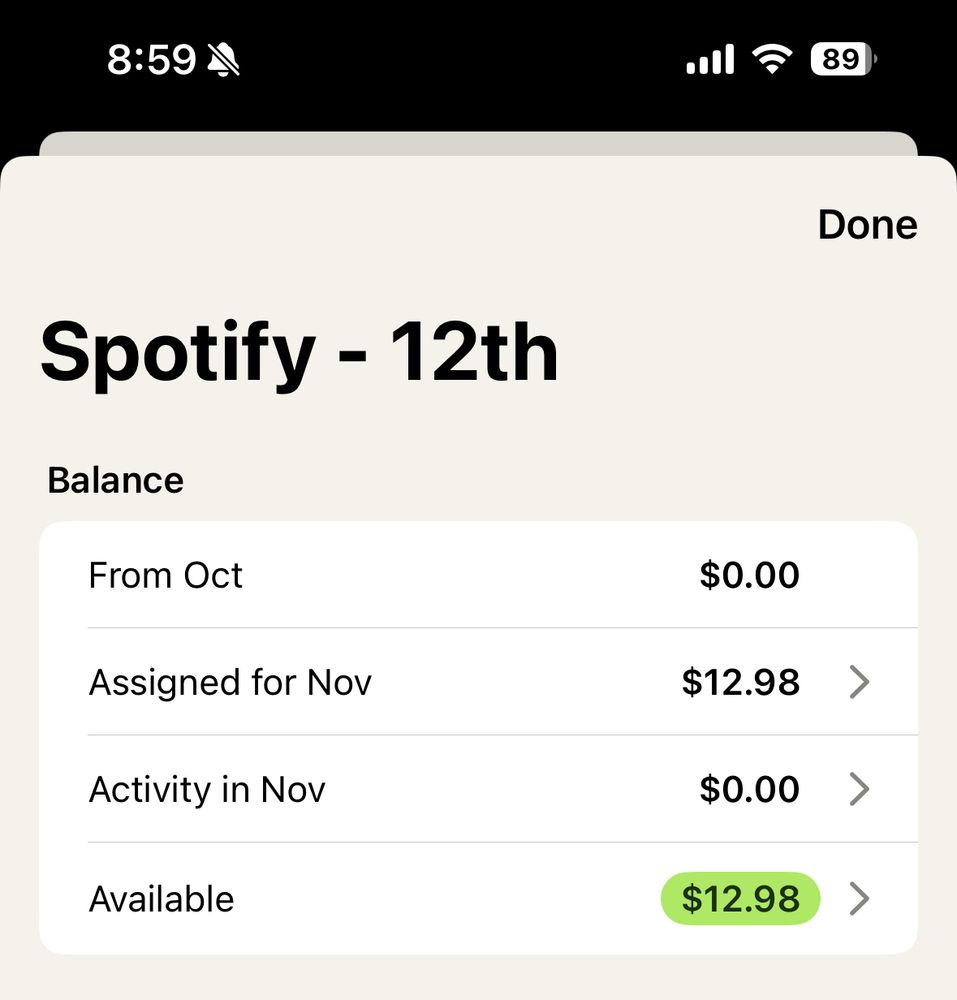Tap the clock showing 8:59
The image size is (957, 1000).
pyautogui.click(x=152, y=61)
